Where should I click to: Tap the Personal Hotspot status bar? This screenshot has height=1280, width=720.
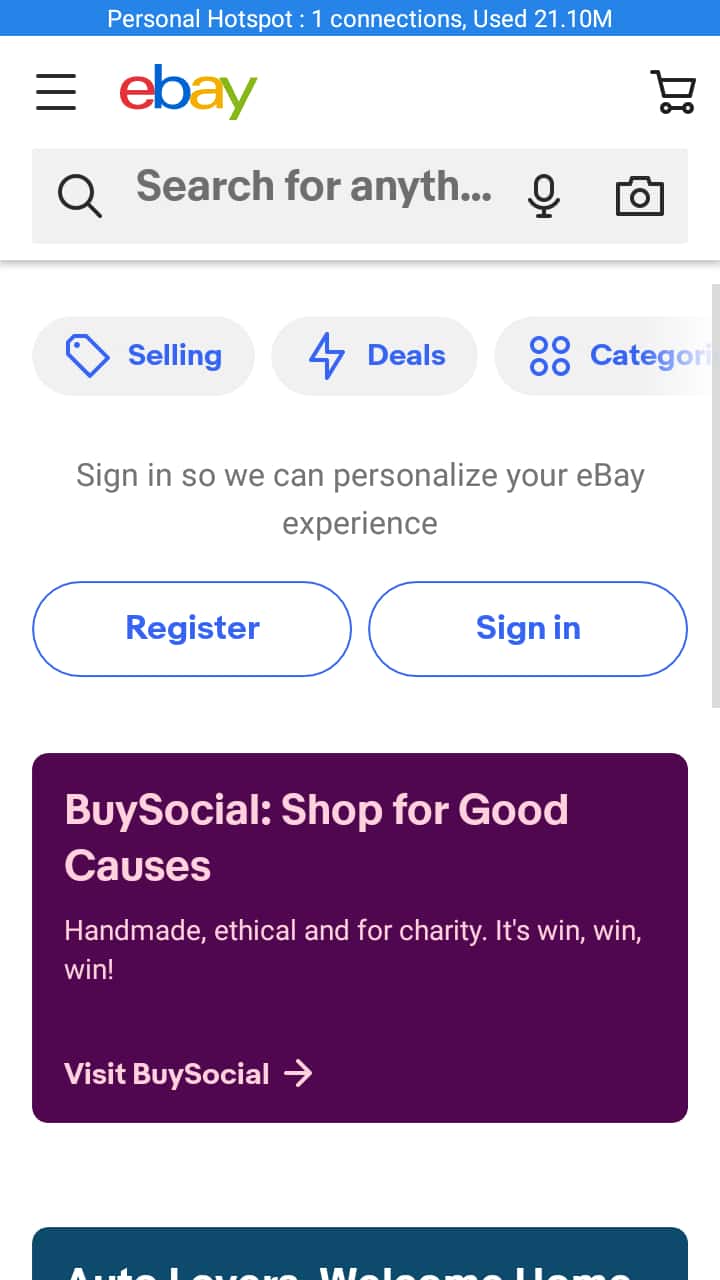point(360,18)
